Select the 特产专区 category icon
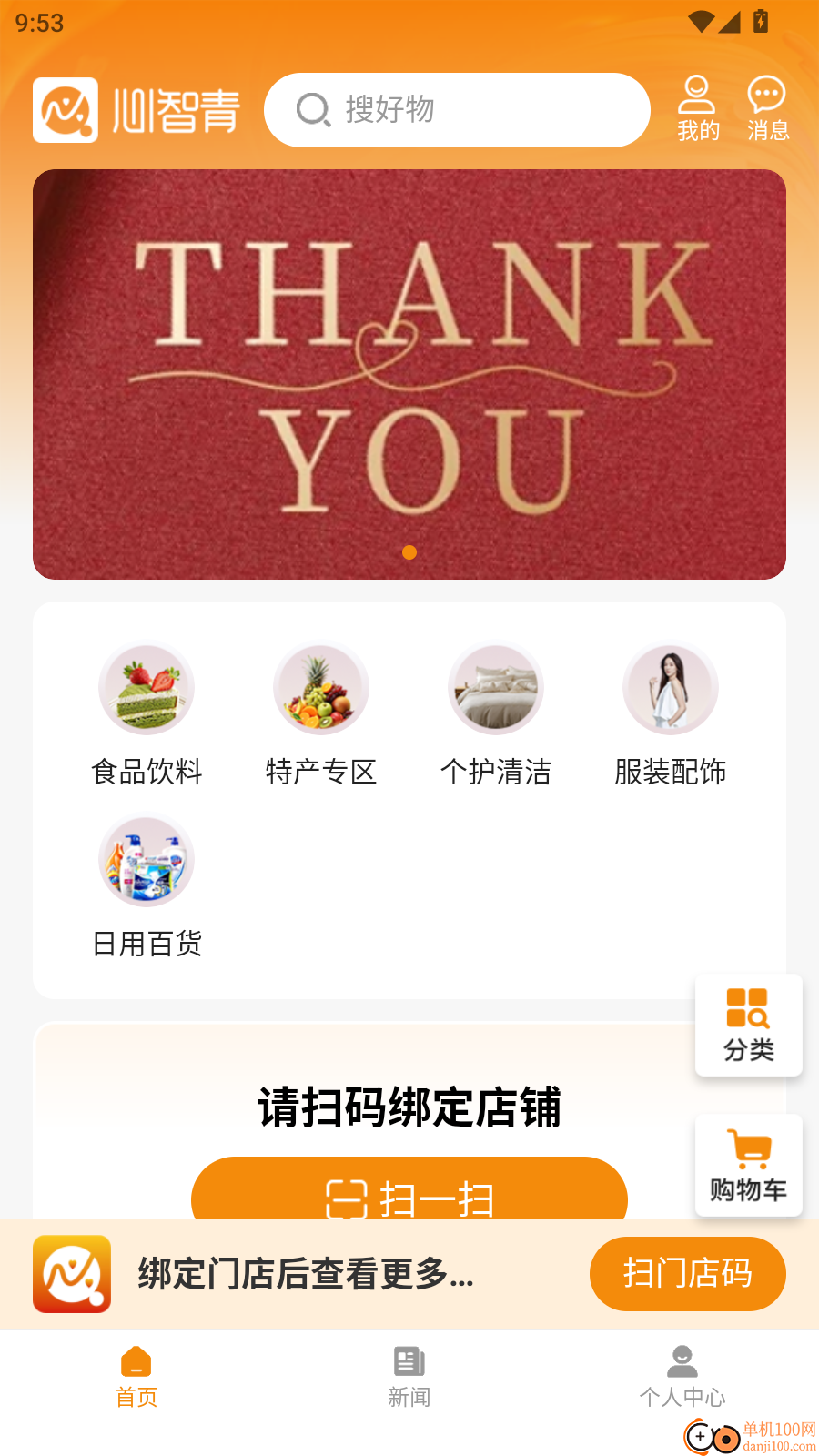Viewport: 819px width, 1456px height. [x=321, y=689]
